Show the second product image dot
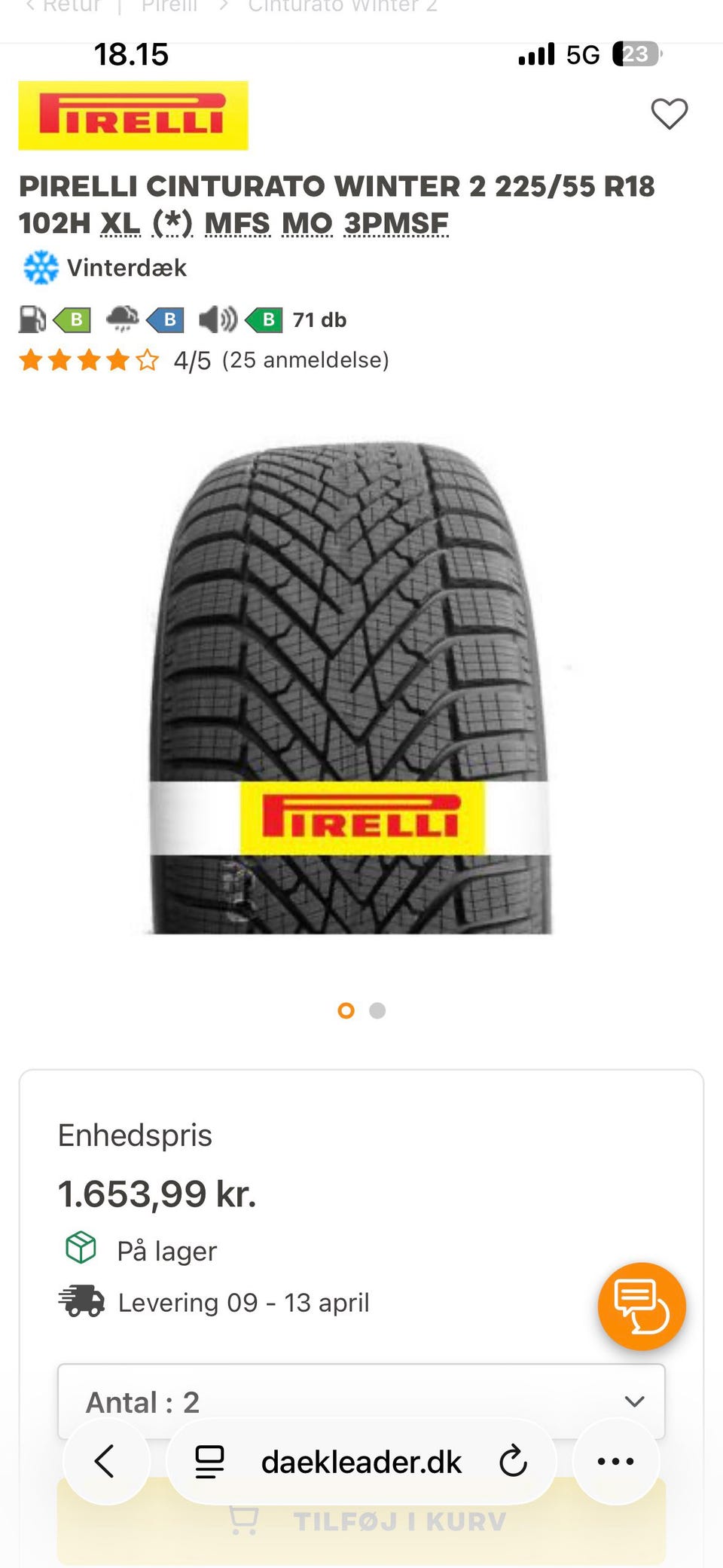 point(377,1010)
